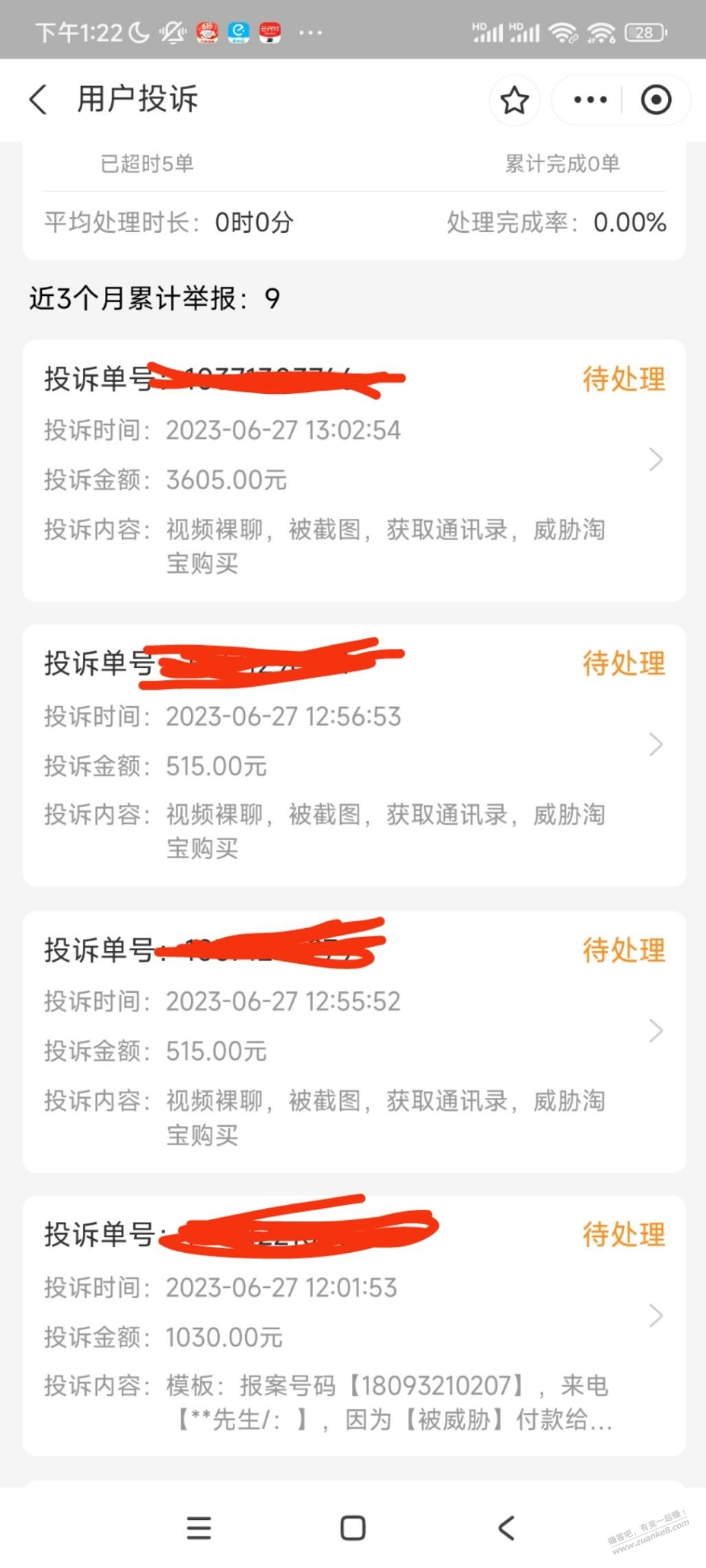Open recent apps from the navigation bar
This screenshot has width=706, height=1568.
pyautogui.click(x=199, y=1528)
